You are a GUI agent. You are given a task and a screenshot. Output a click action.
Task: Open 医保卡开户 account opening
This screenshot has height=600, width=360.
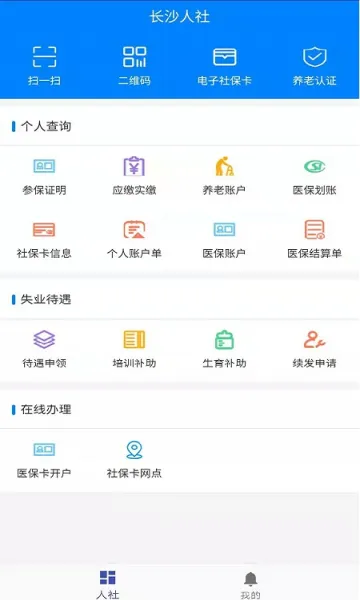coord(44,460)
